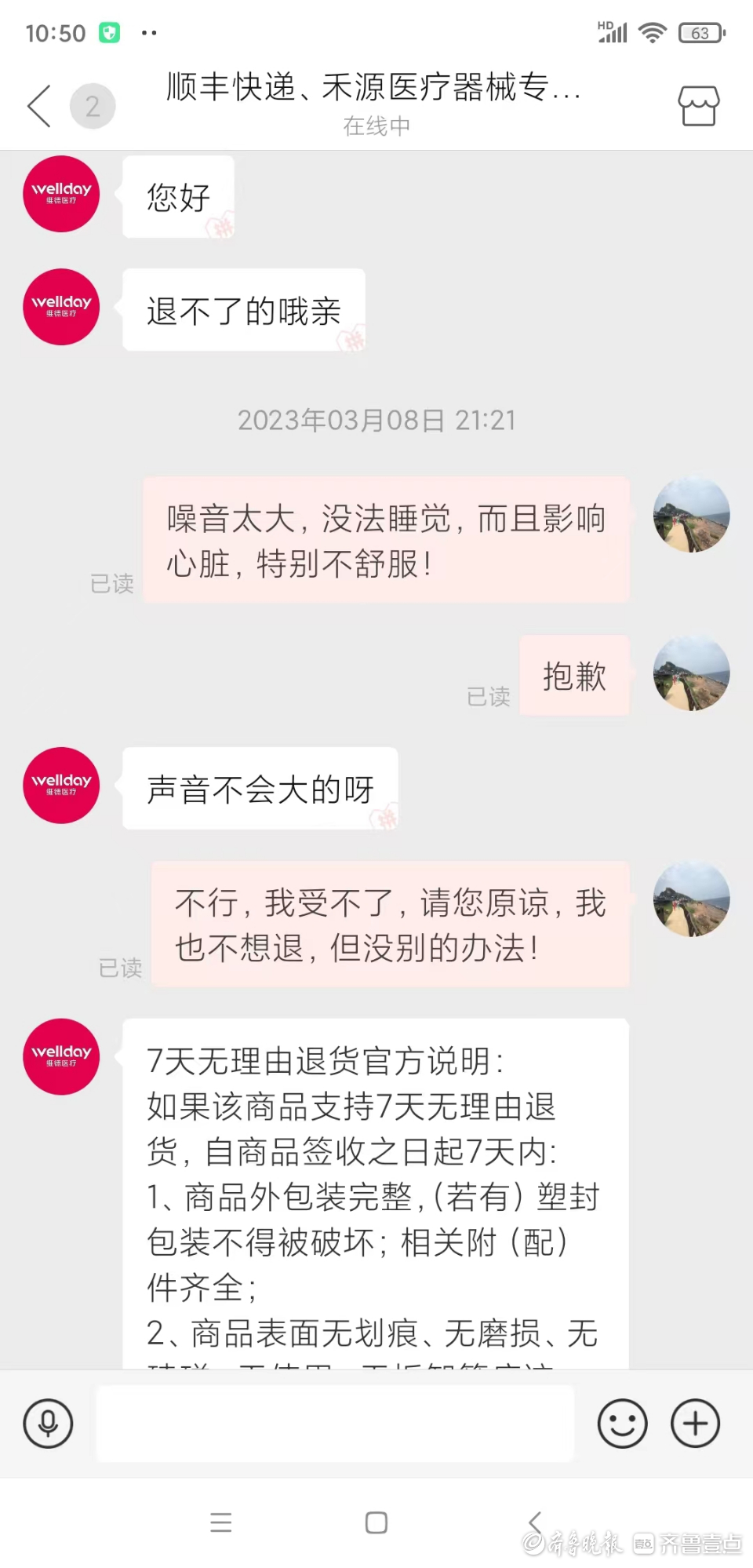Tap the 2023年03月08日 timestamp
Viewport: 753px width, 1568px height.
pyautogui.click(x=376, y=421)
